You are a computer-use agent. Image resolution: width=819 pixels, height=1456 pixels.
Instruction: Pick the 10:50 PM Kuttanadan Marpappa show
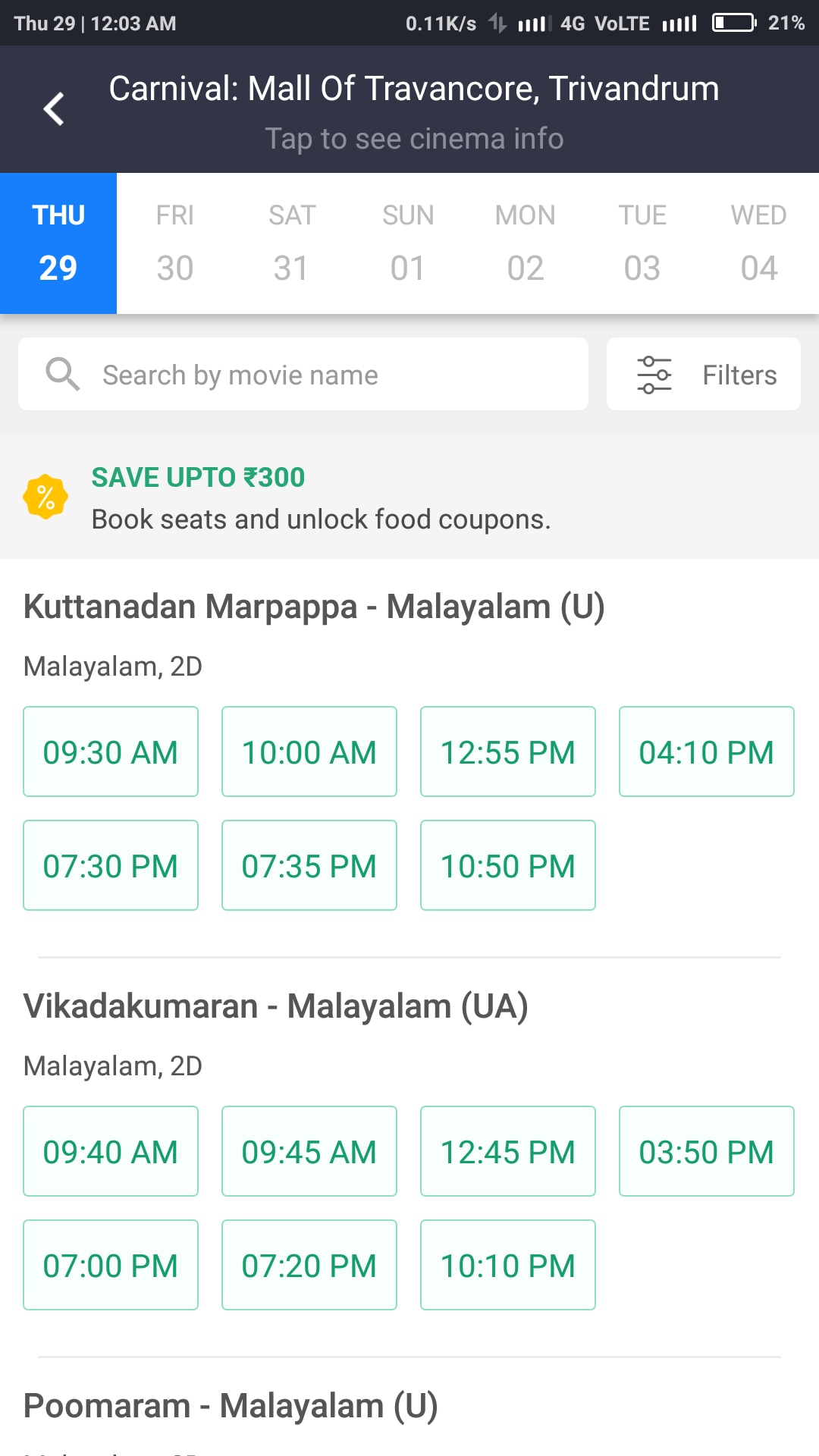[x=508, y=865]
